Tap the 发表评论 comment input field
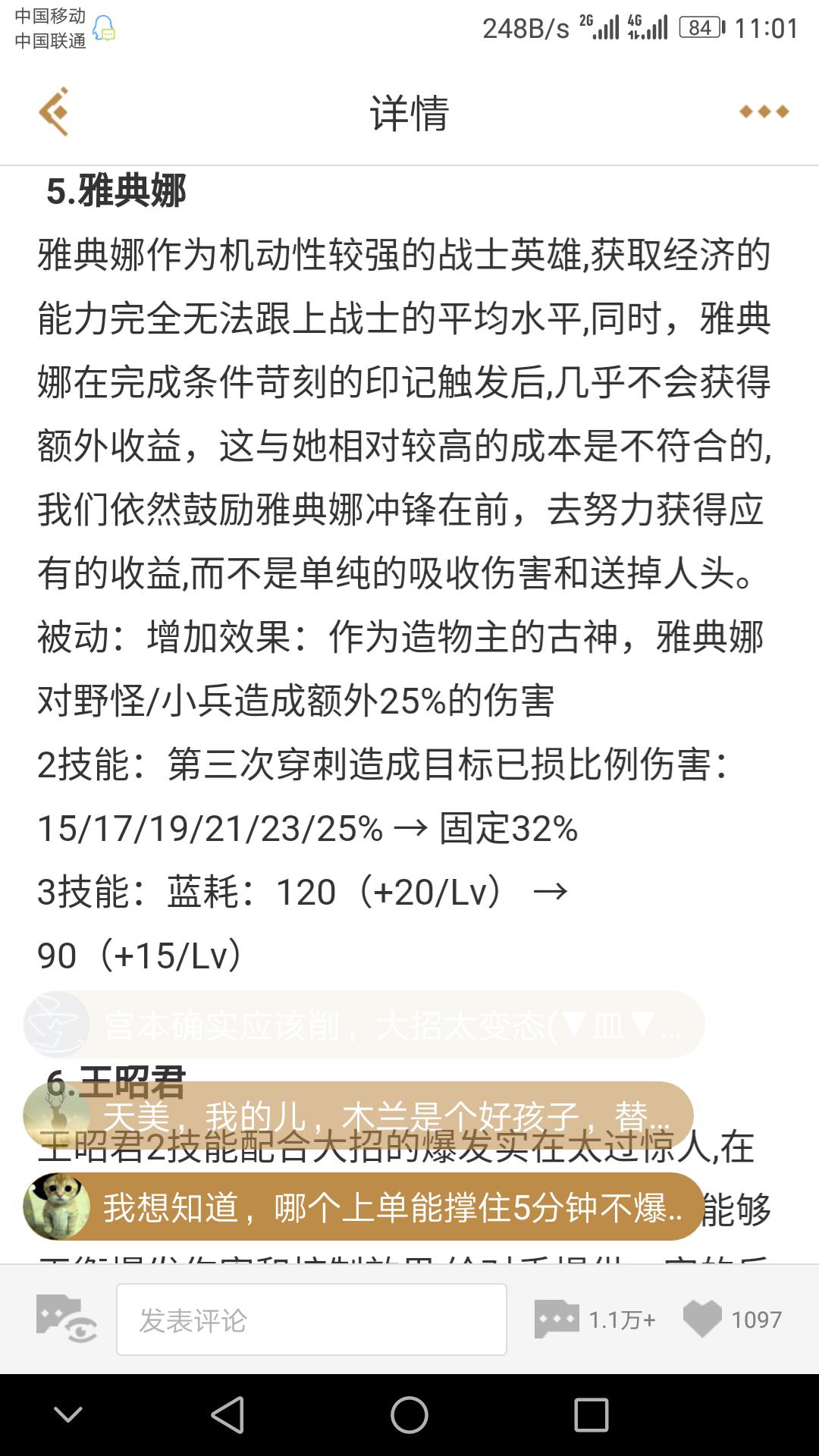 (311, 1317)
